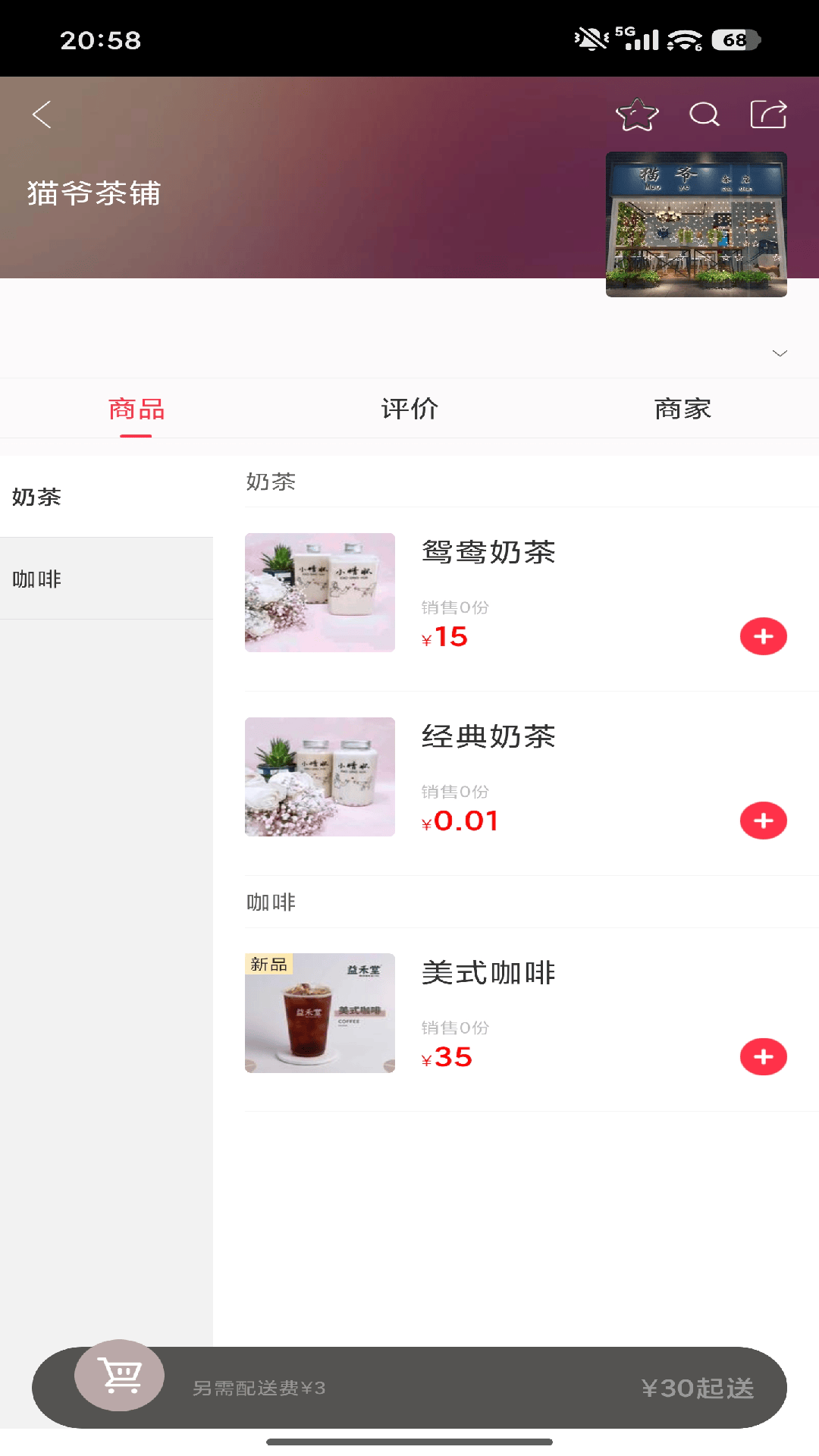Image resolution: width=819 pixels, height=1456 pixels.
Task: Switch to the 评价 tab
Action: (x=409, y=408)
